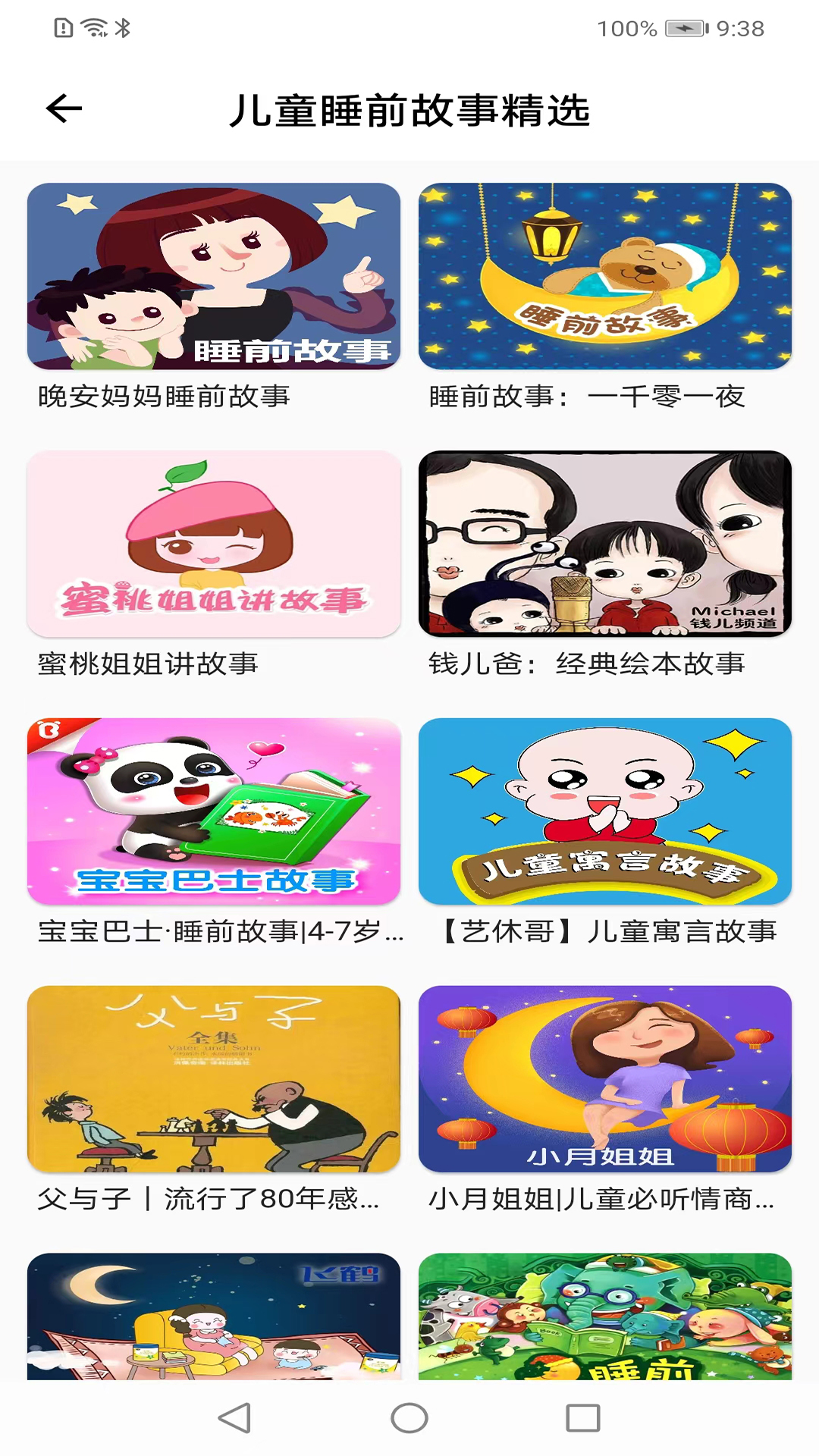Go back using the top-left arrow
819x1456 pixels.
click(x=64, y=109)
